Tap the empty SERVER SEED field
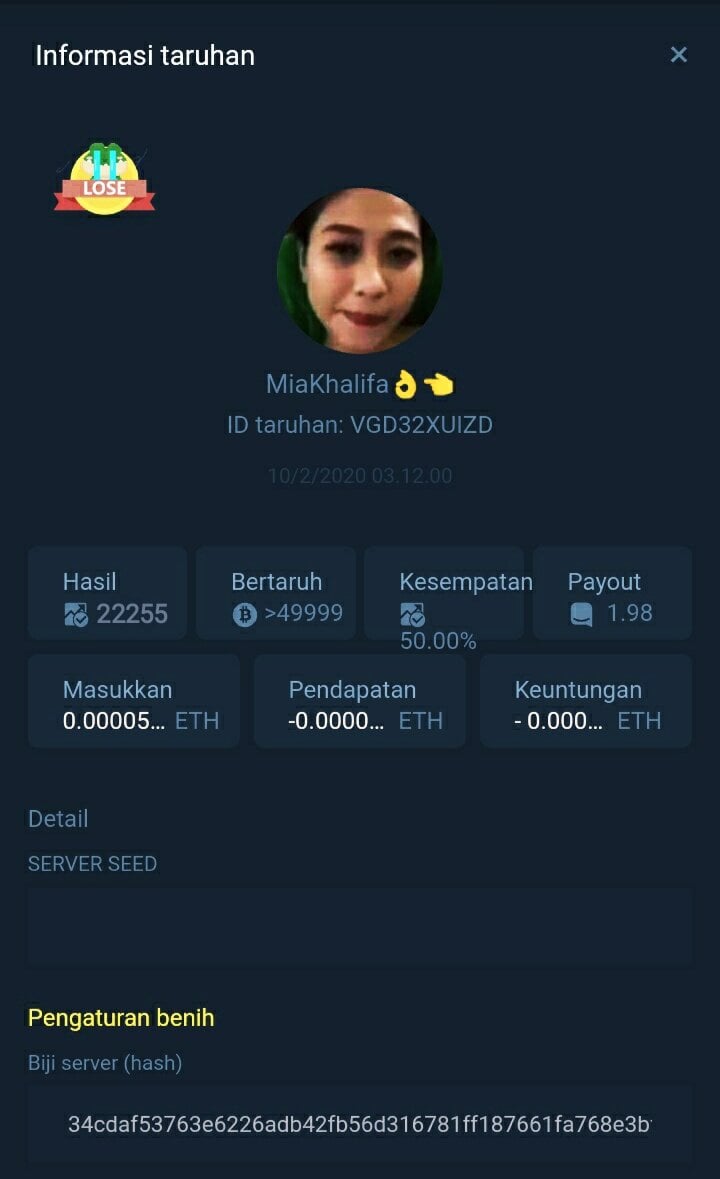 (x=359, y=925)
